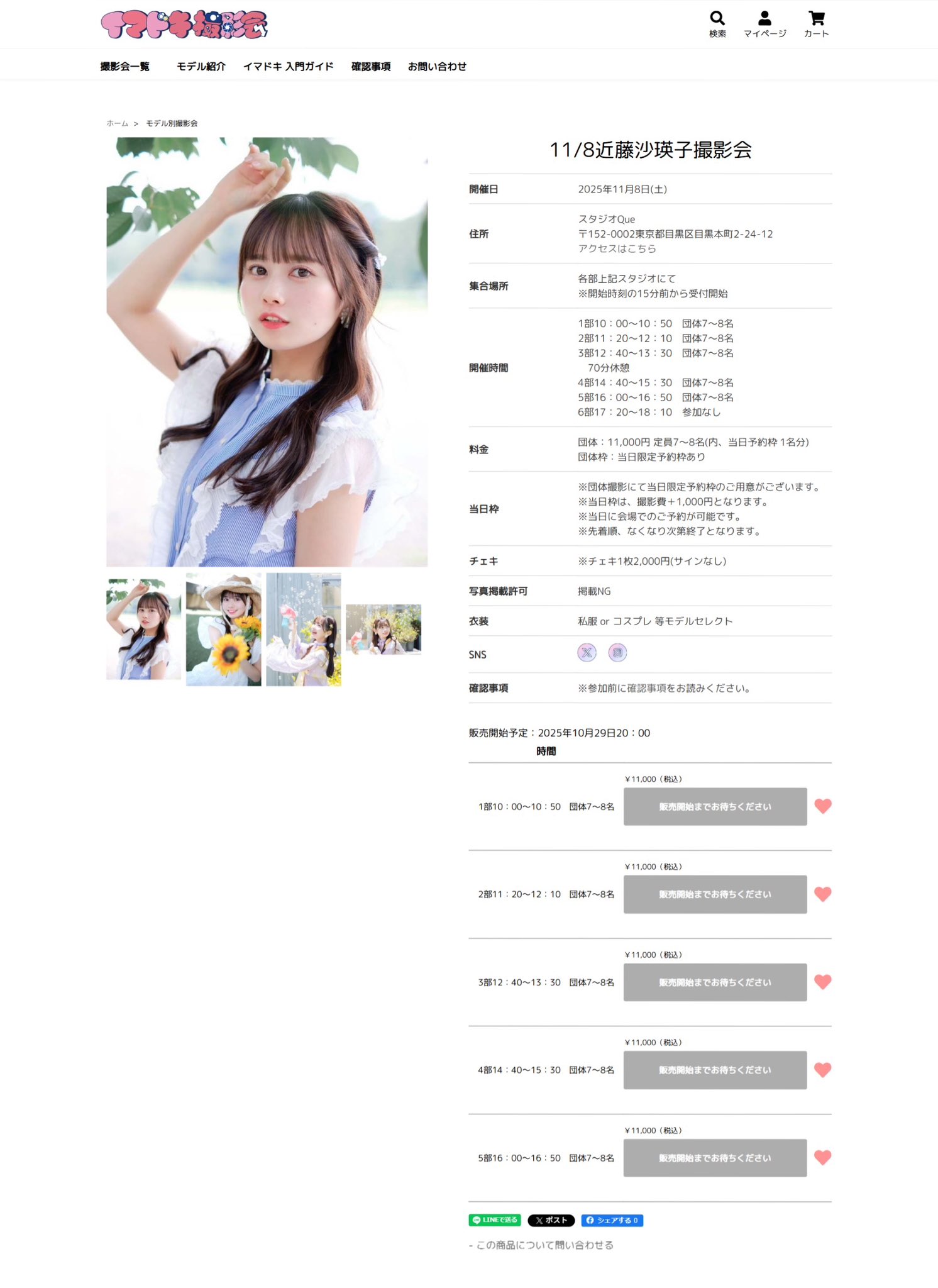Favorite the 1部10：00 slot heart

[x=822, y=806]
